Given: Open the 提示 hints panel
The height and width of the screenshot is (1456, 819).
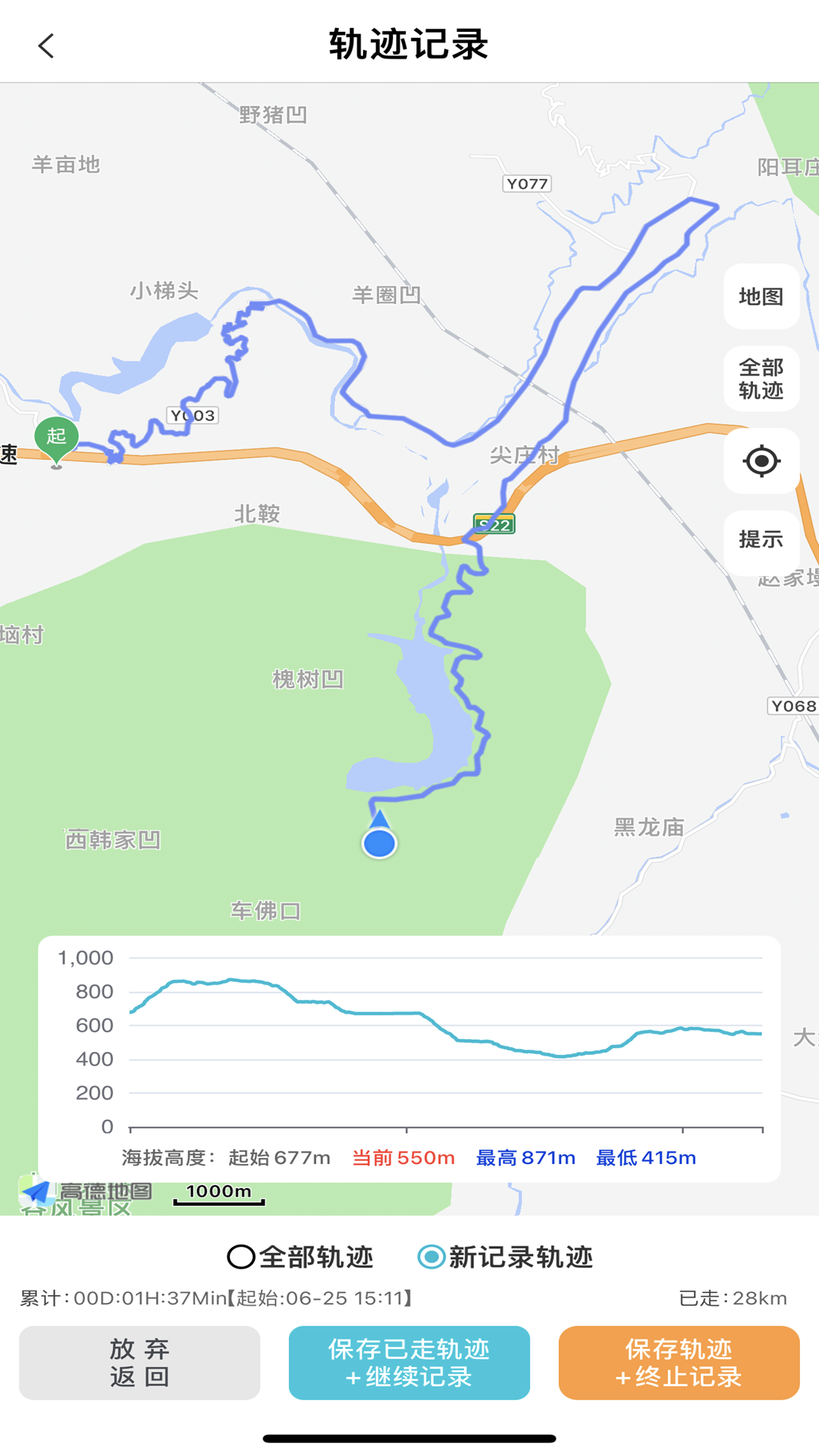Looking at the screenshot, I should pyautogui.click(x=761, y=541).
